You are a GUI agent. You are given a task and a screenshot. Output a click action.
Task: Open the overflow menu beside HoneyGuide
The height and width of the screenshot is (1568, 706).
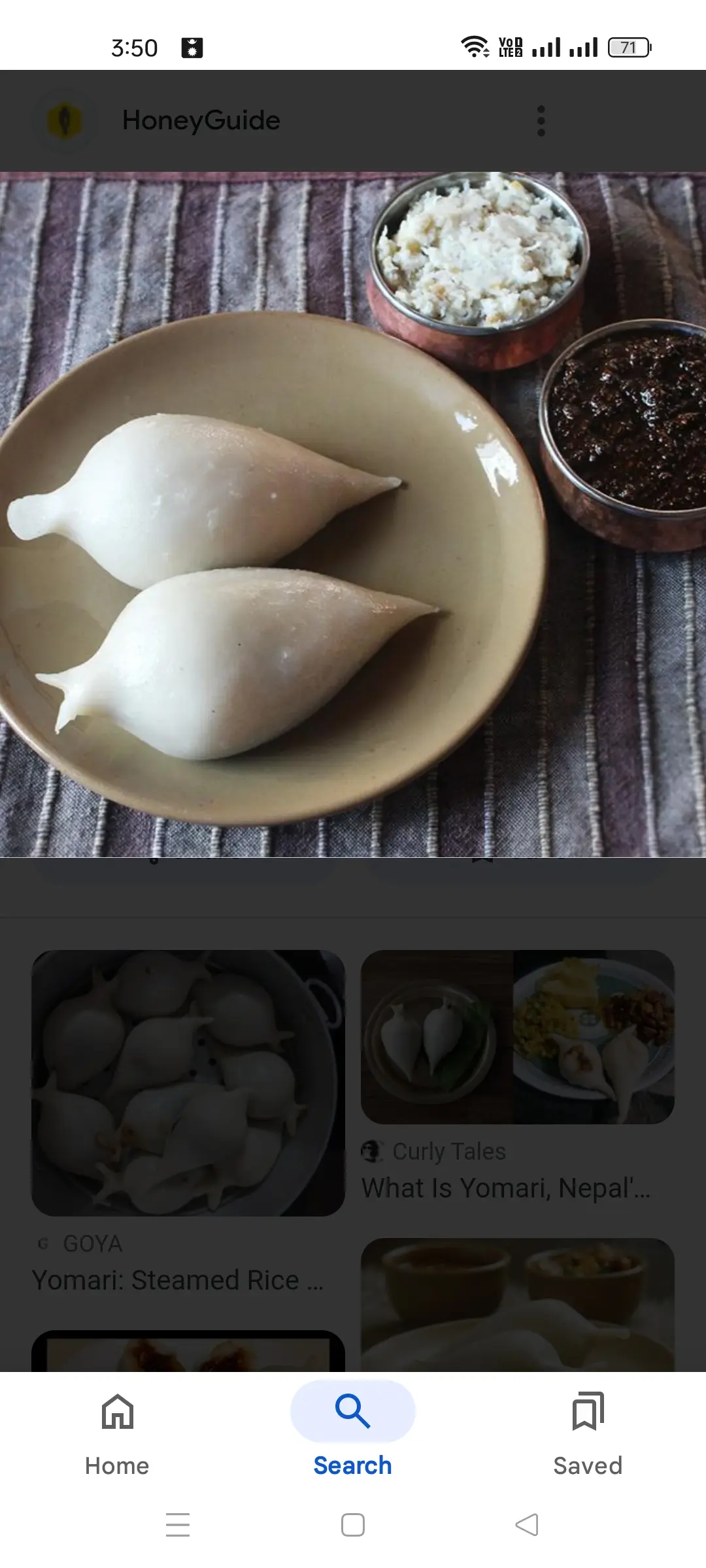pos(541,121)
